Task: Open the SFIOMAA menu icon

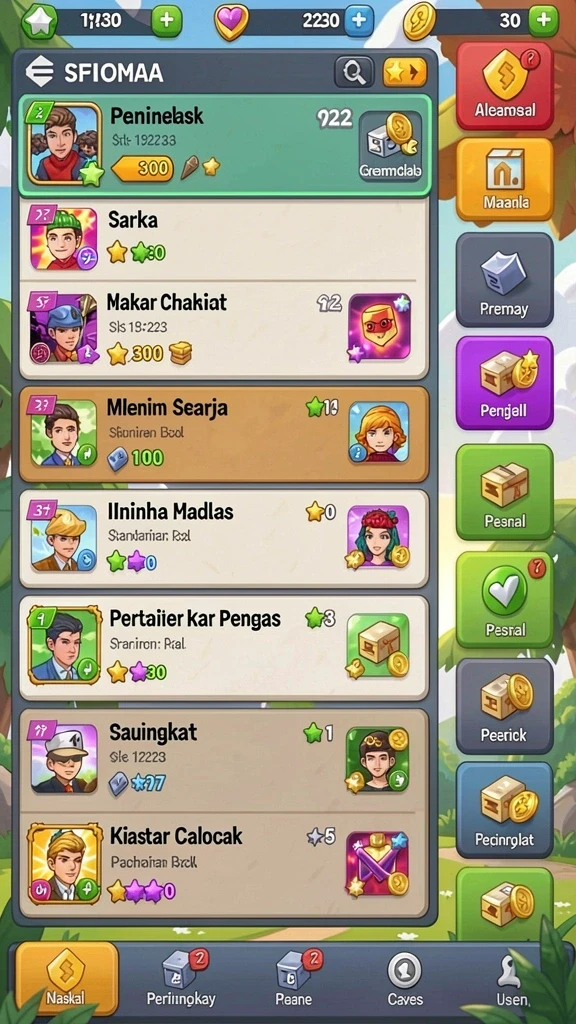Action: point(40,72)
